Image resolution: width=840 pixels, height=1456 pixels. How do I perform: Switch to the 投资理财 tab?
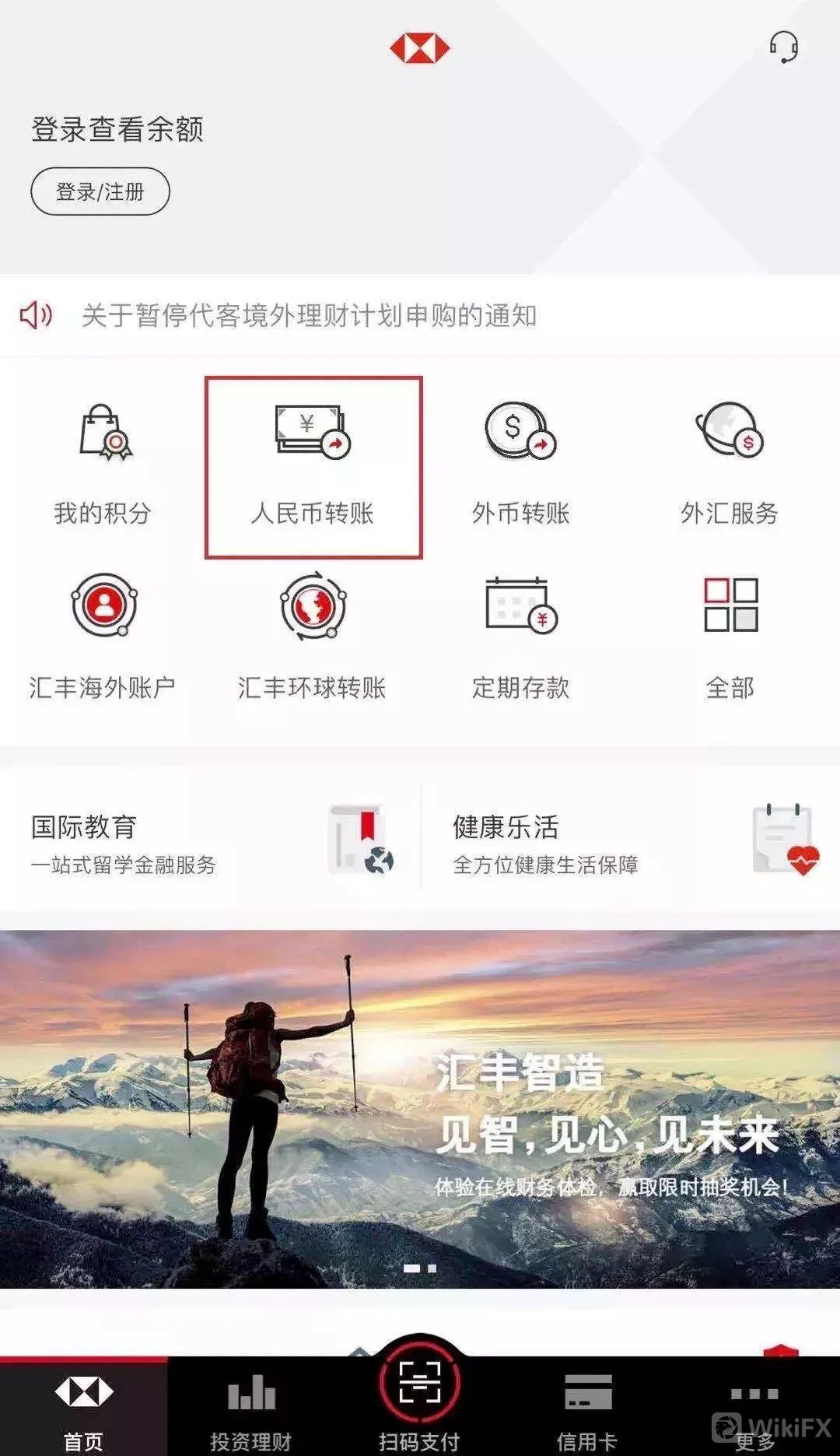click(x=251, y=1410)
